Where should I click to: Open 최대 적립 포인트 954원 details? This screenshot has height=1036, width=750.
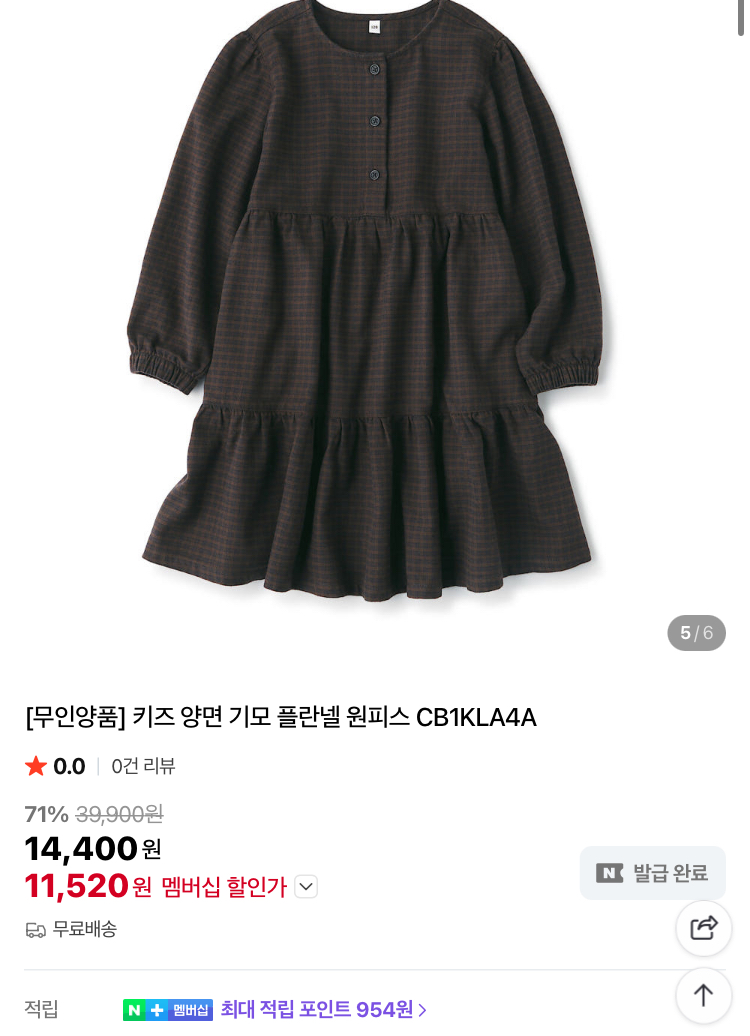[x=323, y=1010]
